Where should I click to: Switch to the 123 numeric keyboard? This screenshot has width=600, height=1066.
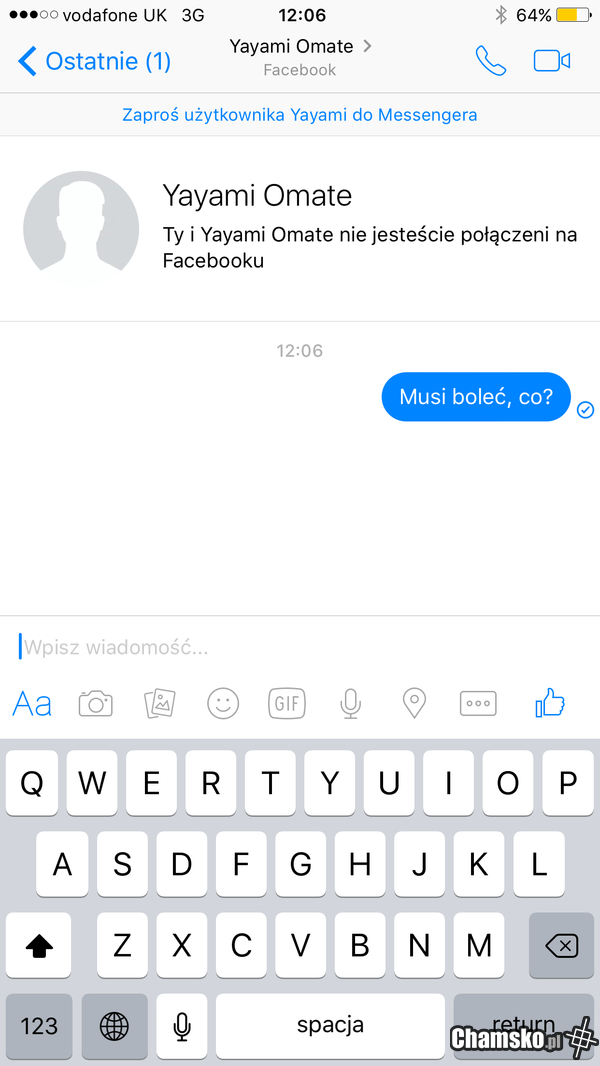[39, 1025]
